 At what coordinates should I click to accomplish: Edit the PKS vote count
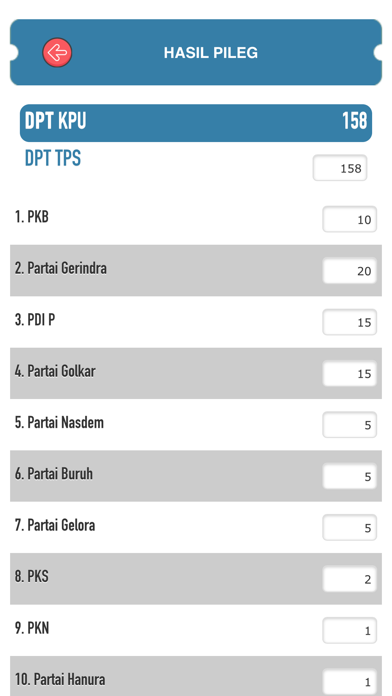pyautogui.click(x=349, y=579)
